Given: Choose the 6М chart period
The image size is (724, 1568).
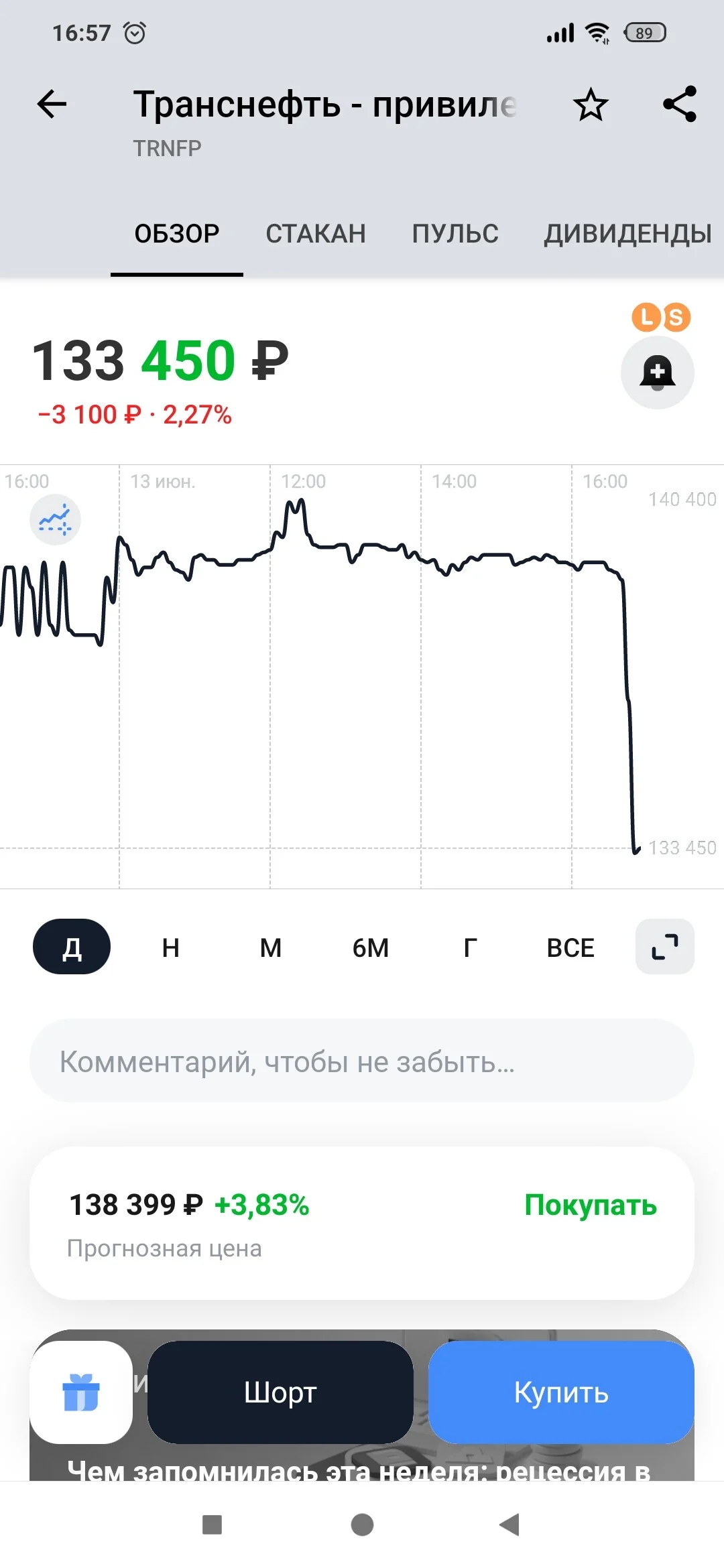Looking at the screenshot, I should coord(371,948).
